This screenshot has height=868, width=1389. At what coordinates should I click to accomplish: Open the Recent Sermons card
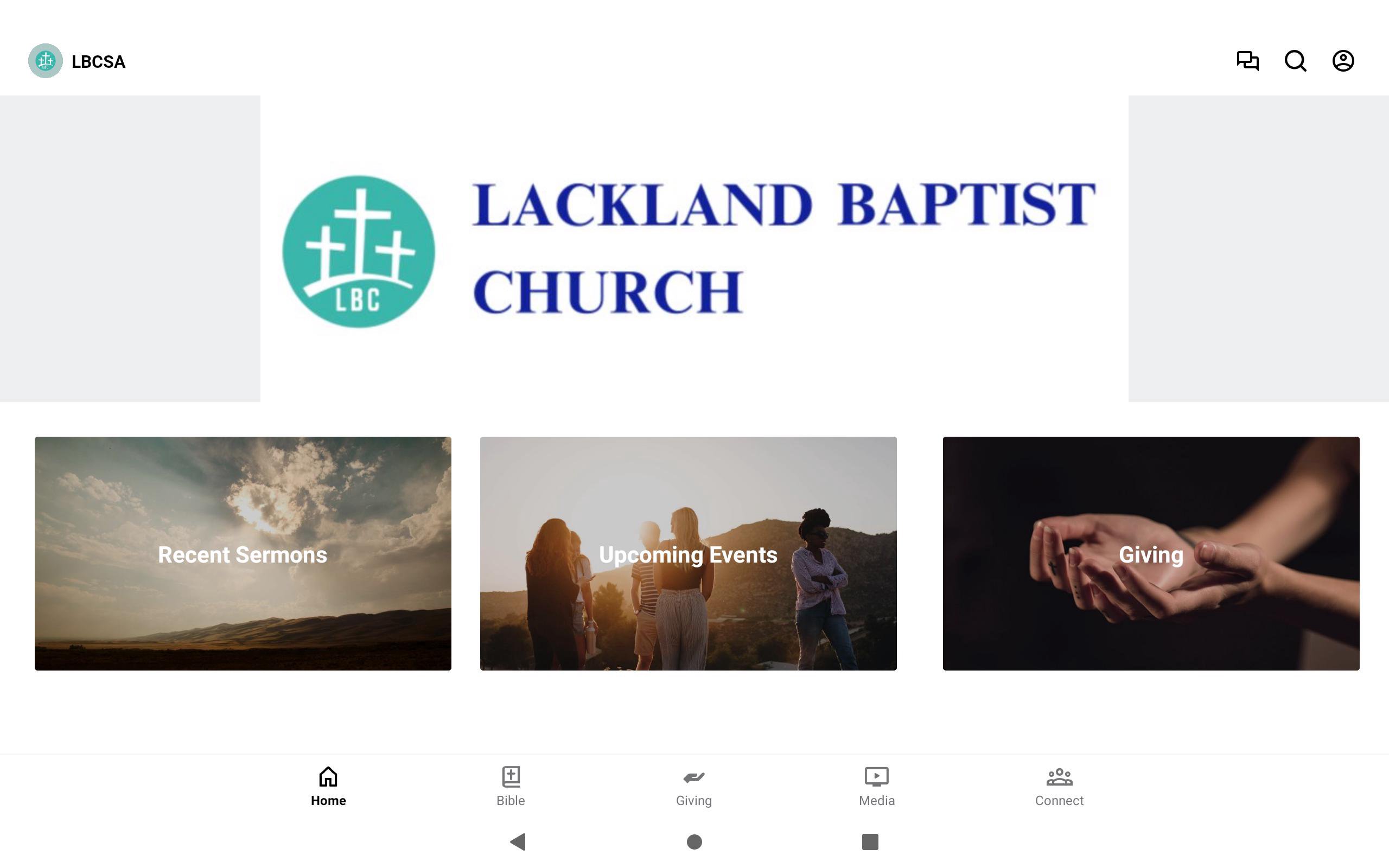pos(243,553)
